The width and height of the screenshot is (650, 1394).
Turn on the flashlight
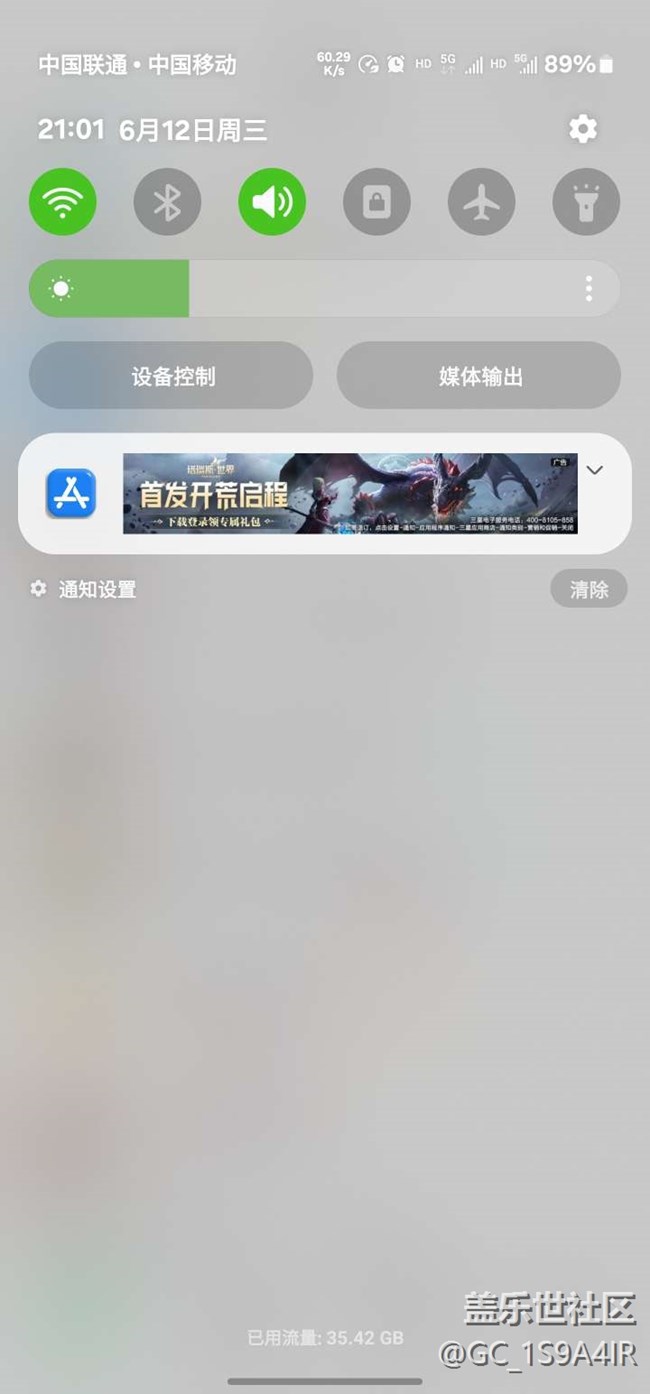586,202
